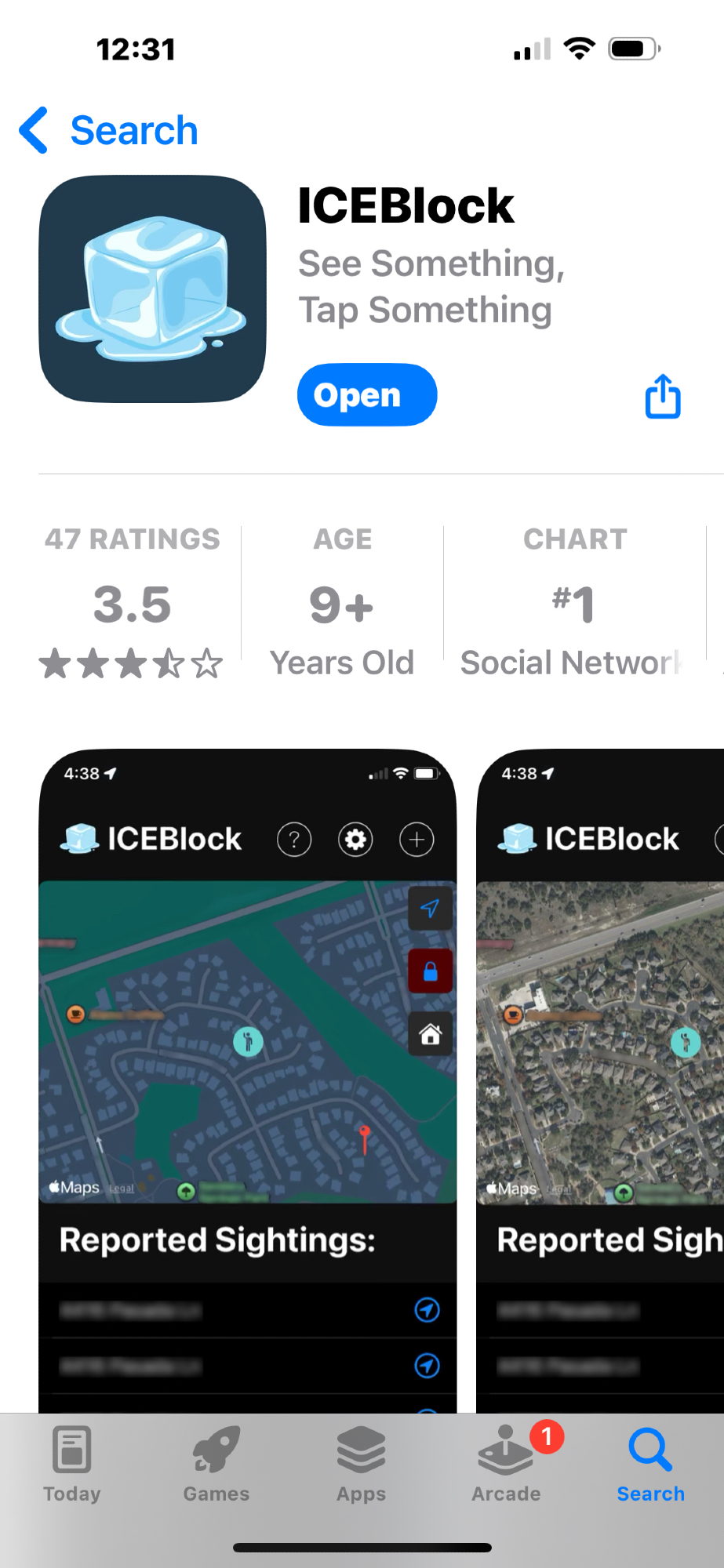Viewport: 724px width, 1568px height.
Task: Switch to the Arcade tab
Action: (506, 1463)
